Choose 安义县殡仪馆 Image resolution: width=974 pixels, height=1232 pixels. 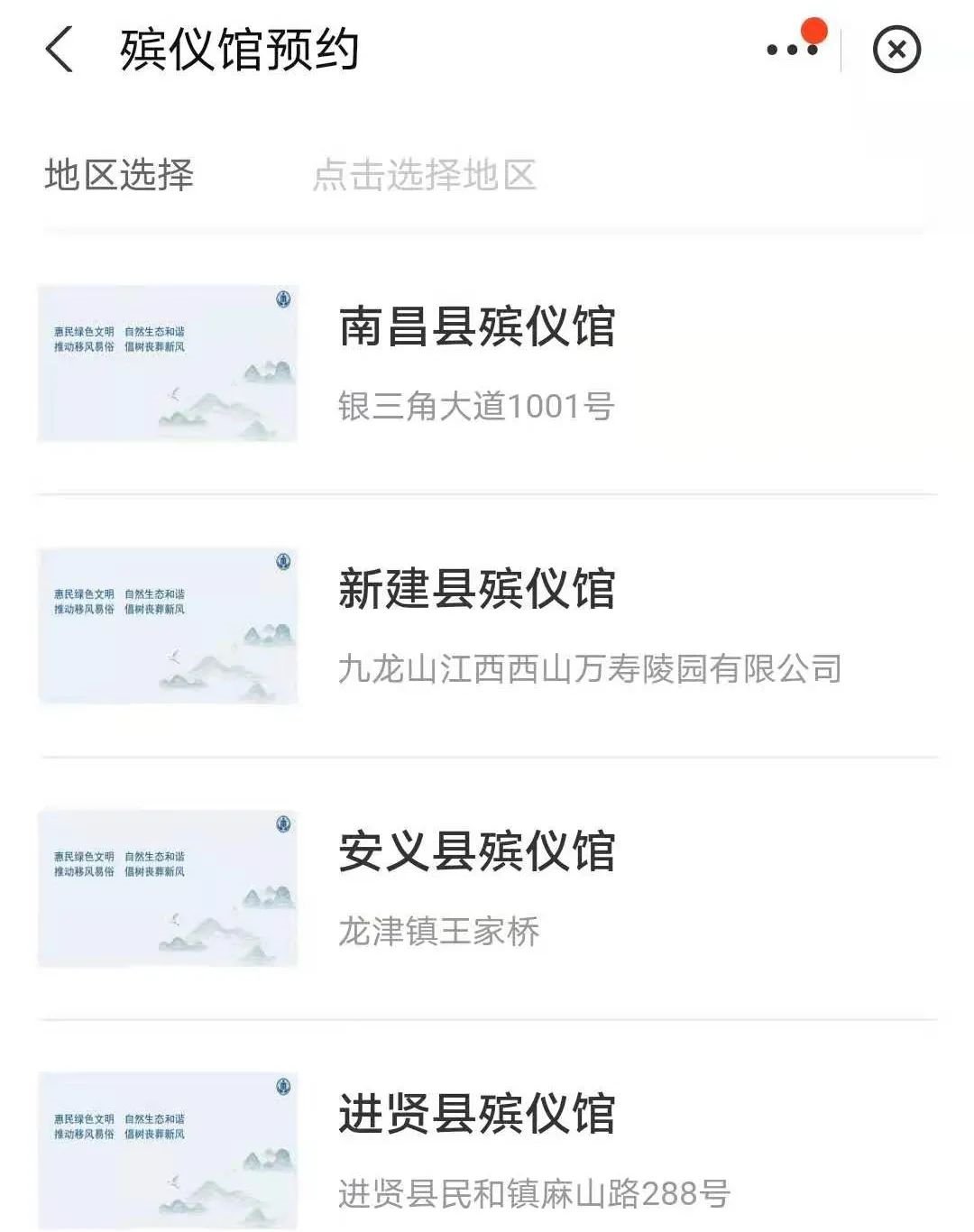476,851
